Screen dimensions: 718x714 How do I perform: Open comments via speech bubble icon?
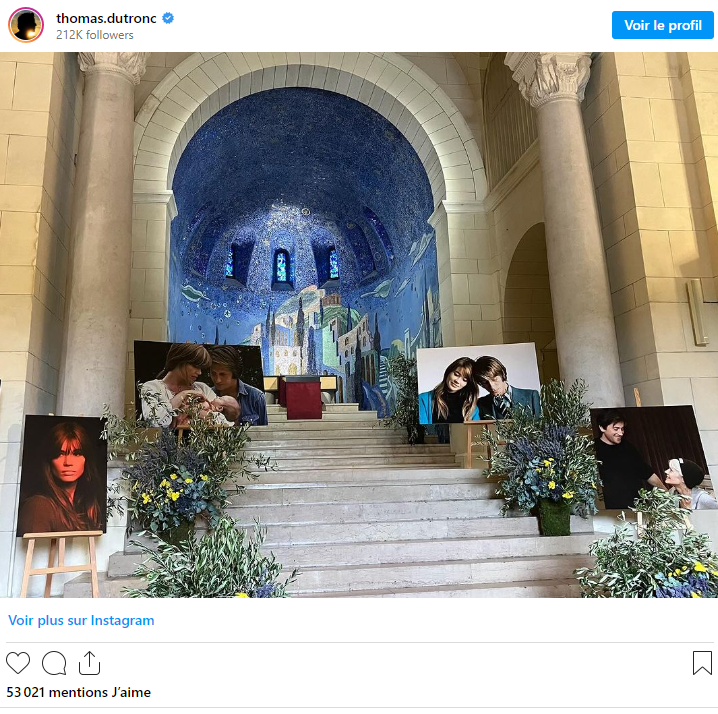tap(54, 662)
